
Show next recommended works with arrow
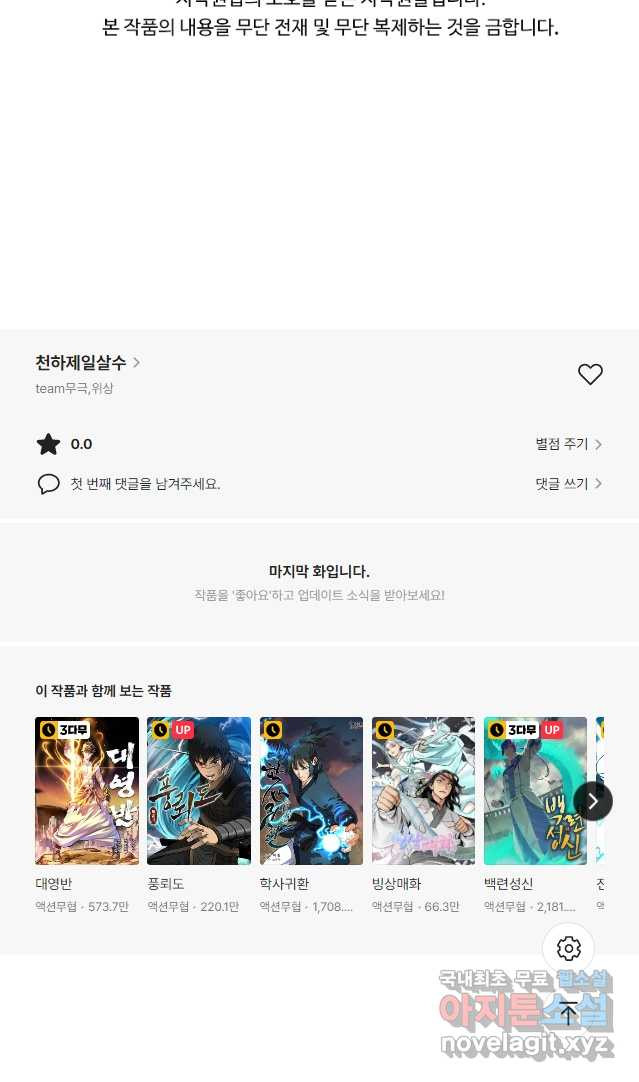coord(593,800)
